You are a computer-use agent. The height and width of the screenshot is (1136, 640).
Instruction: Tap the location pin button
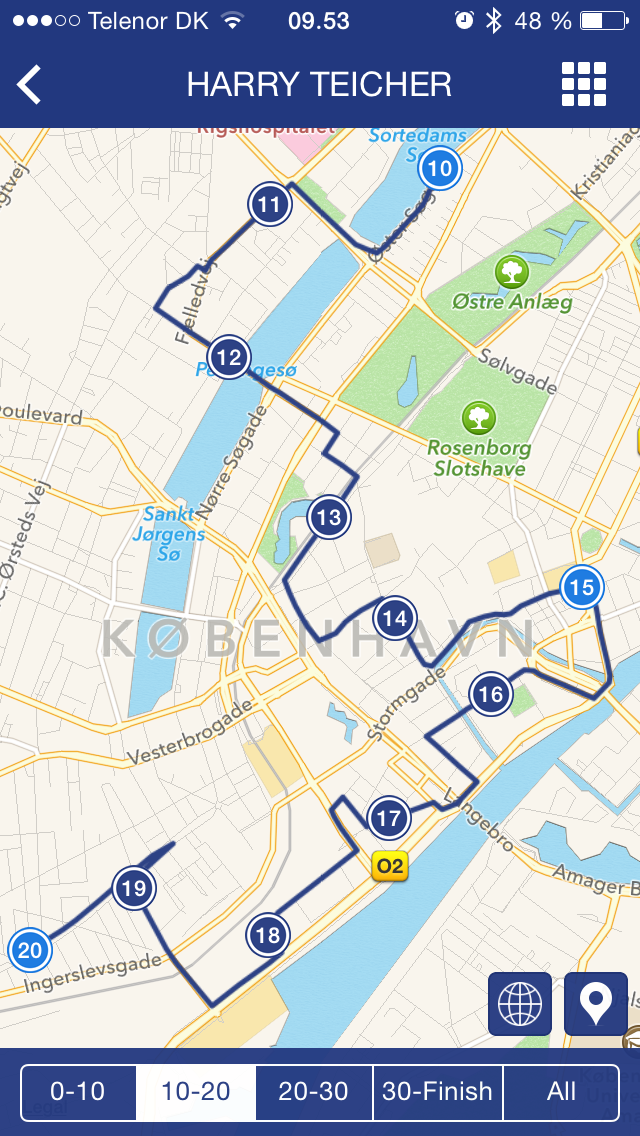point(596,1003)
